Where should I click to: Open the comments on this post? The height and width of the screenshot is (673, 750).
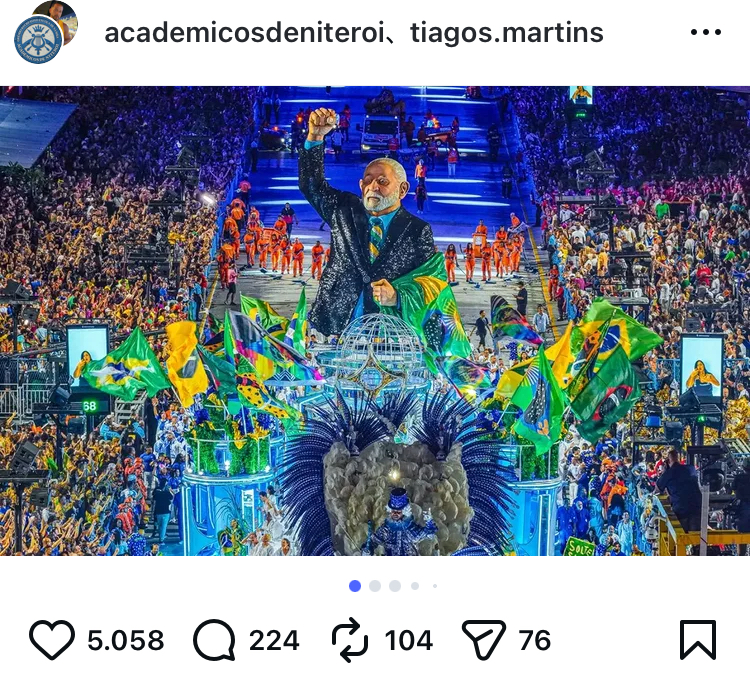click(x=214, y=640)
